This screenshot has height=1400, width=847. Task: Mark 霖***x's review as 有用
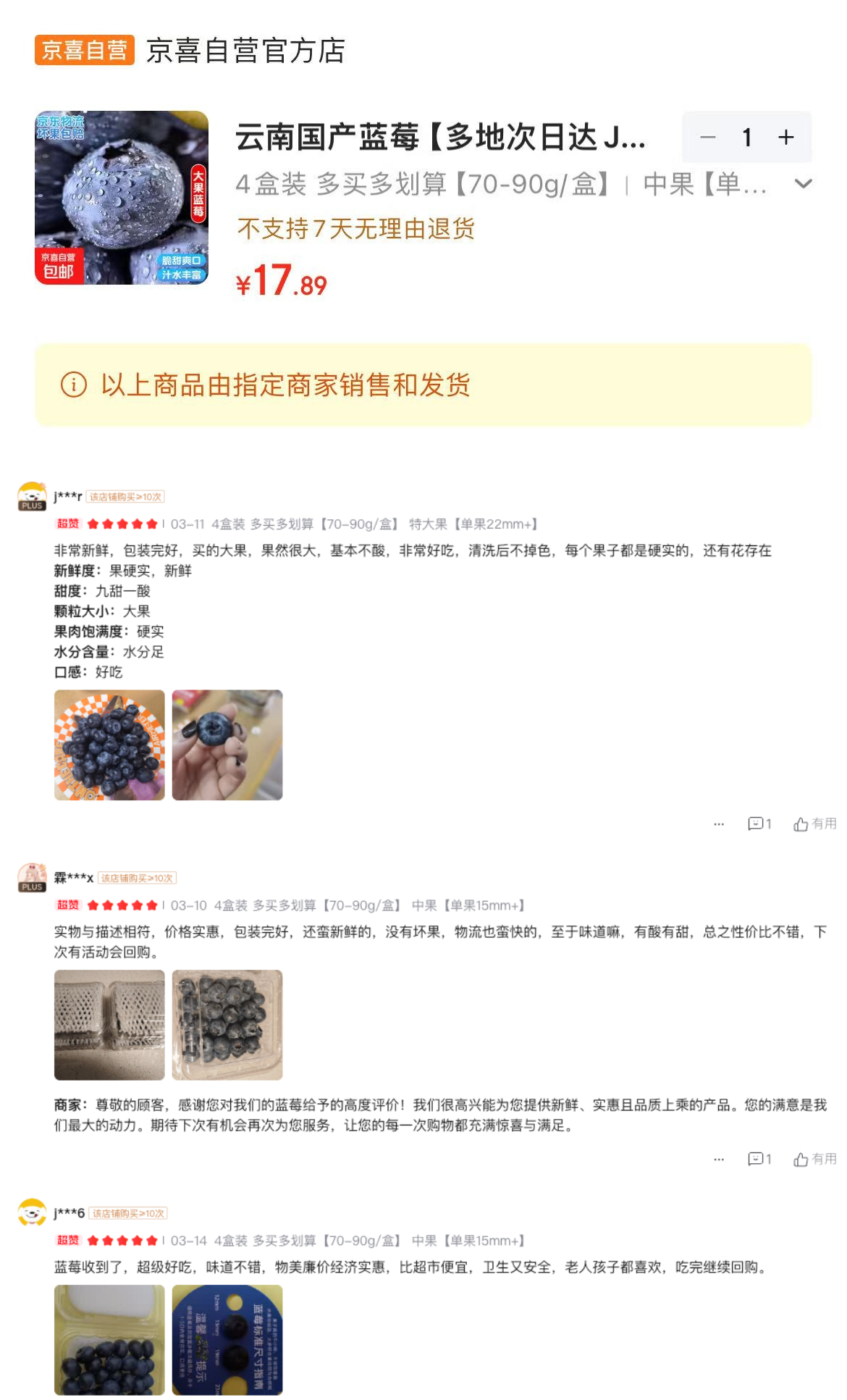pos(814,1159)
